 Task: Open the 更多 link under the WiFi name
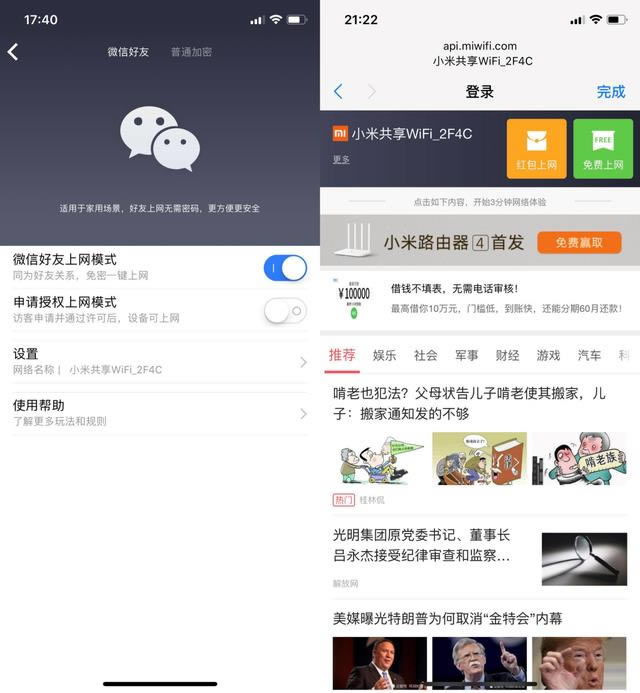[341, 159]
